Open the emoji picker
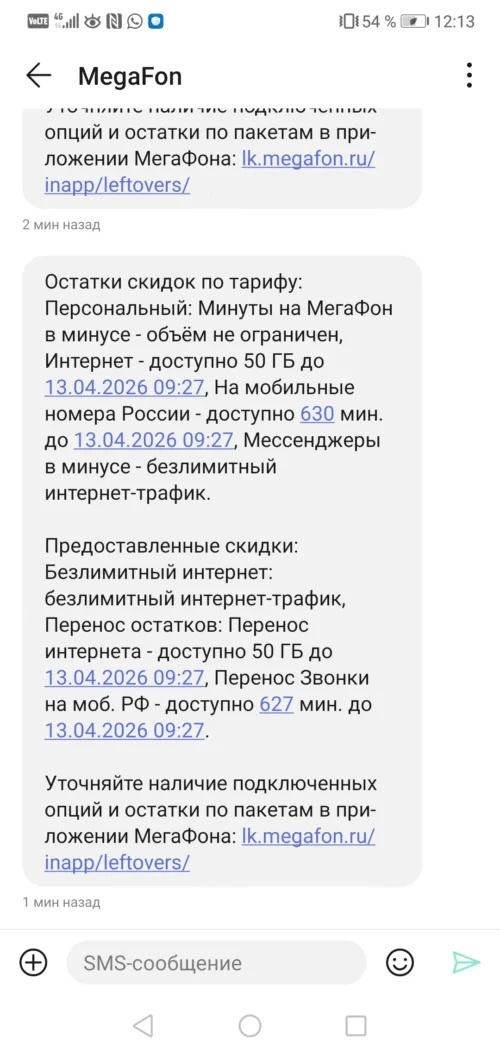Viewport: 500px width, 1056px height. pyautogui.click(x=400, y=962)
